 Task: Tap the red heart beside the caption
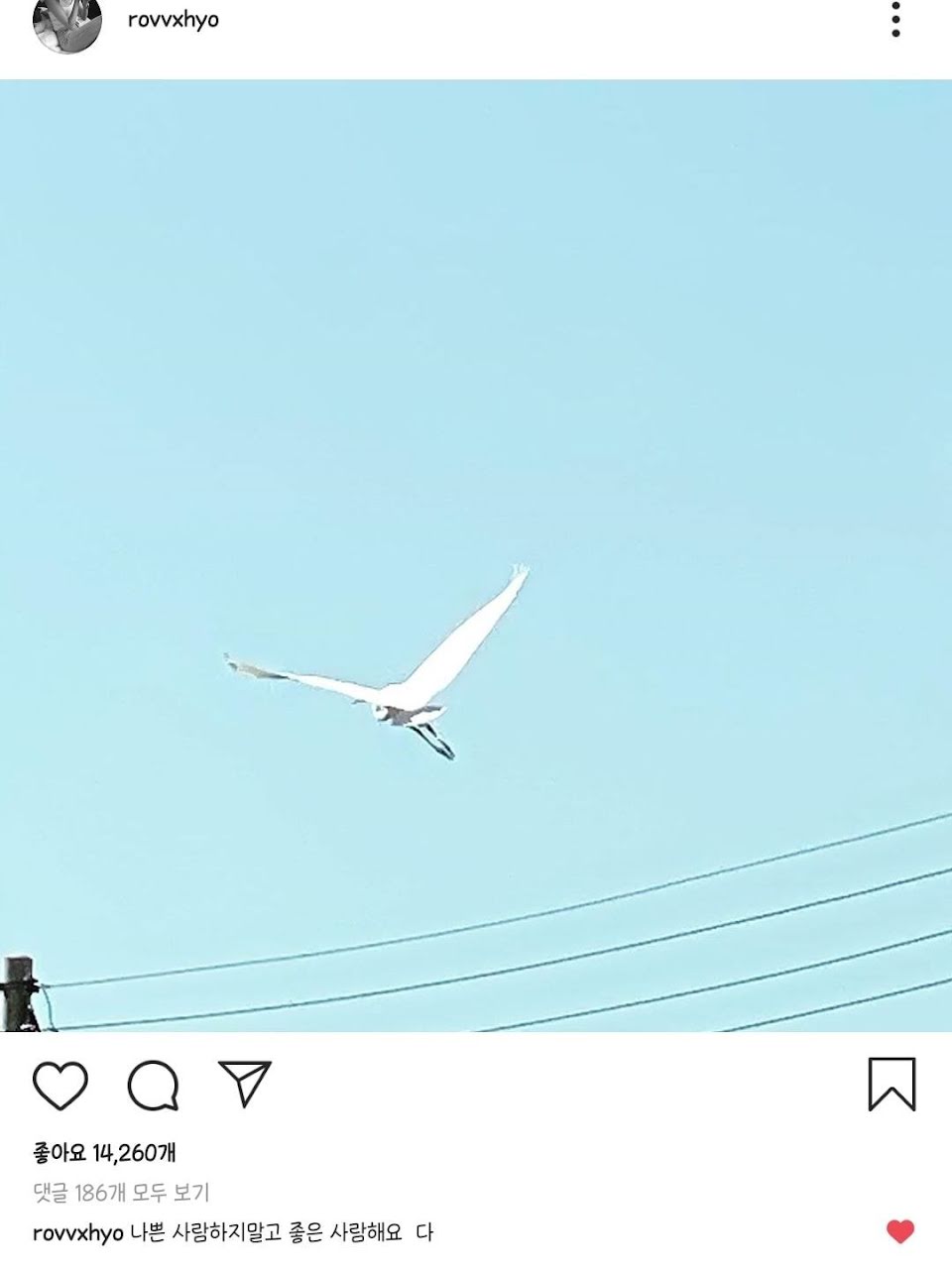[x=900, y=1231]
